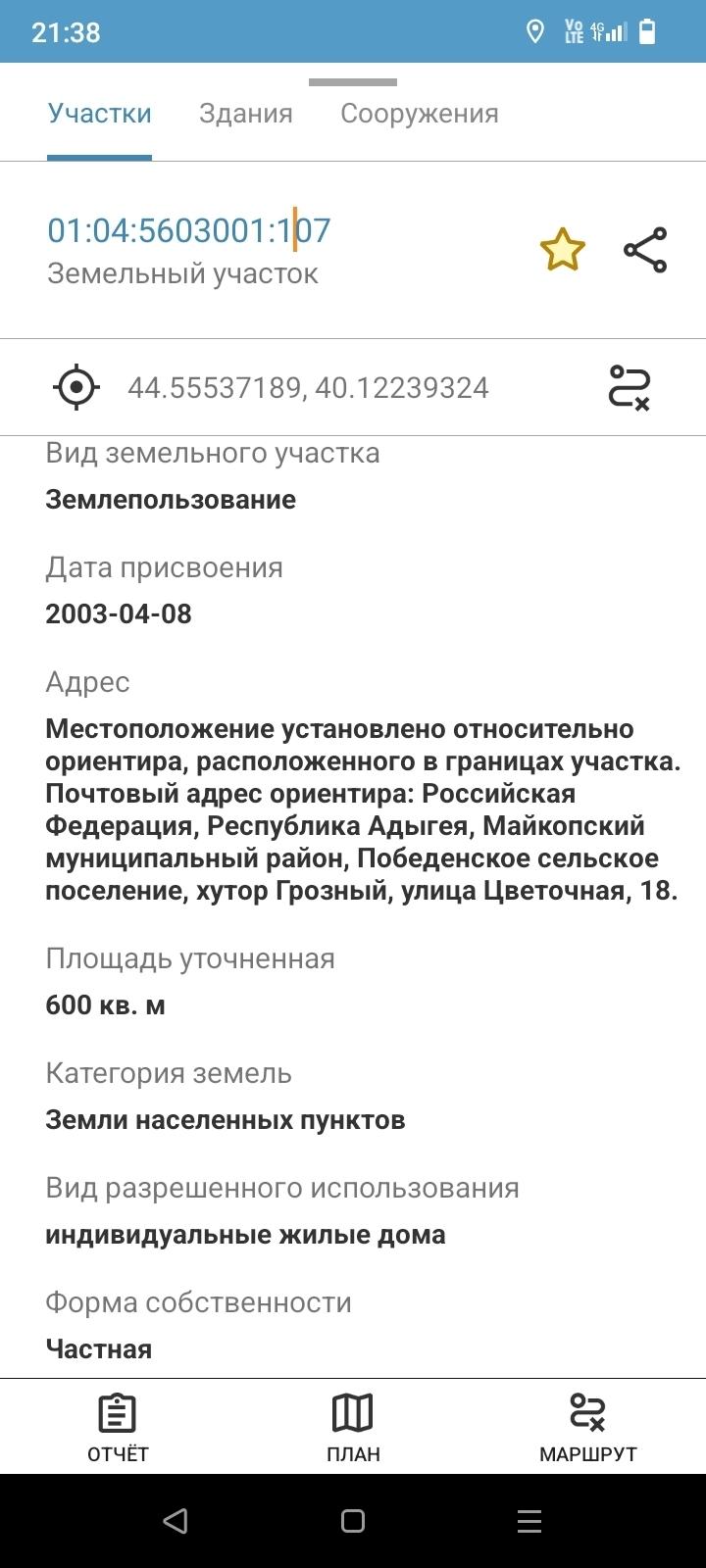The image size is (706, 1568).
Task: Open the ПЛАН view
Action: coord(353,1427)
